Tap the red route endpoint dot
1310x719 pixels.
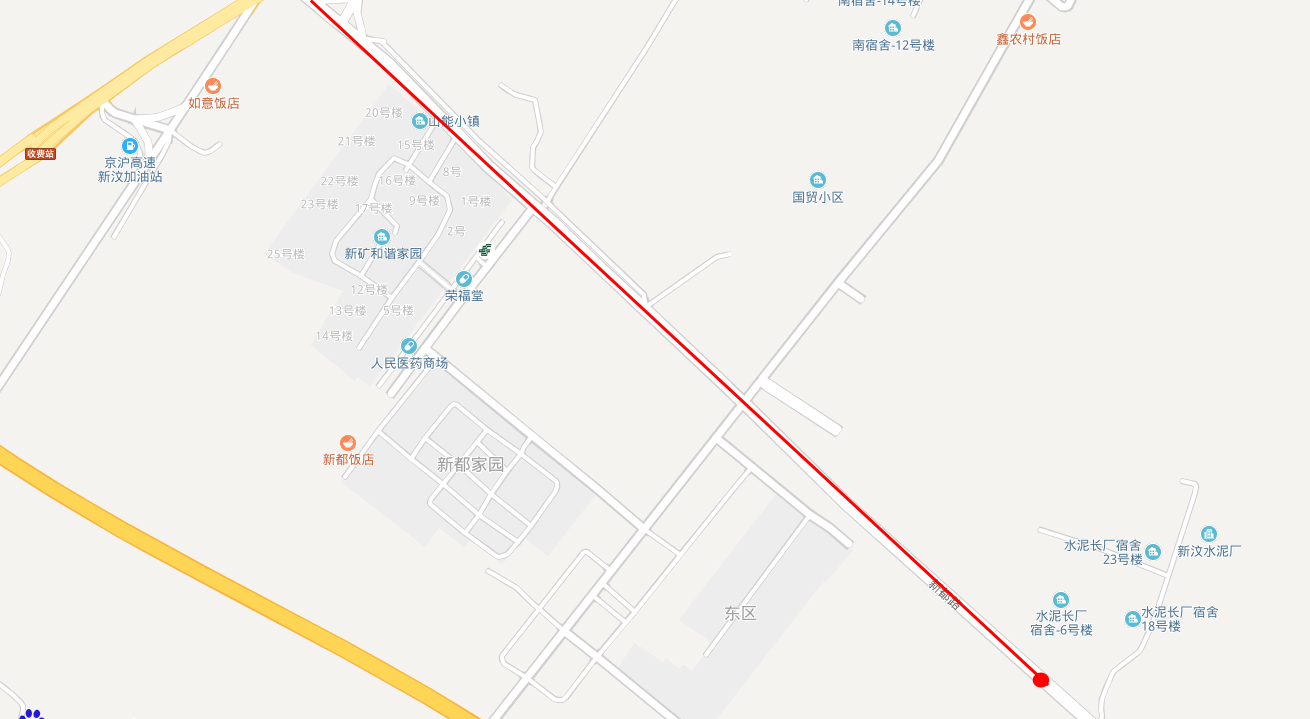coord(1040,680)
